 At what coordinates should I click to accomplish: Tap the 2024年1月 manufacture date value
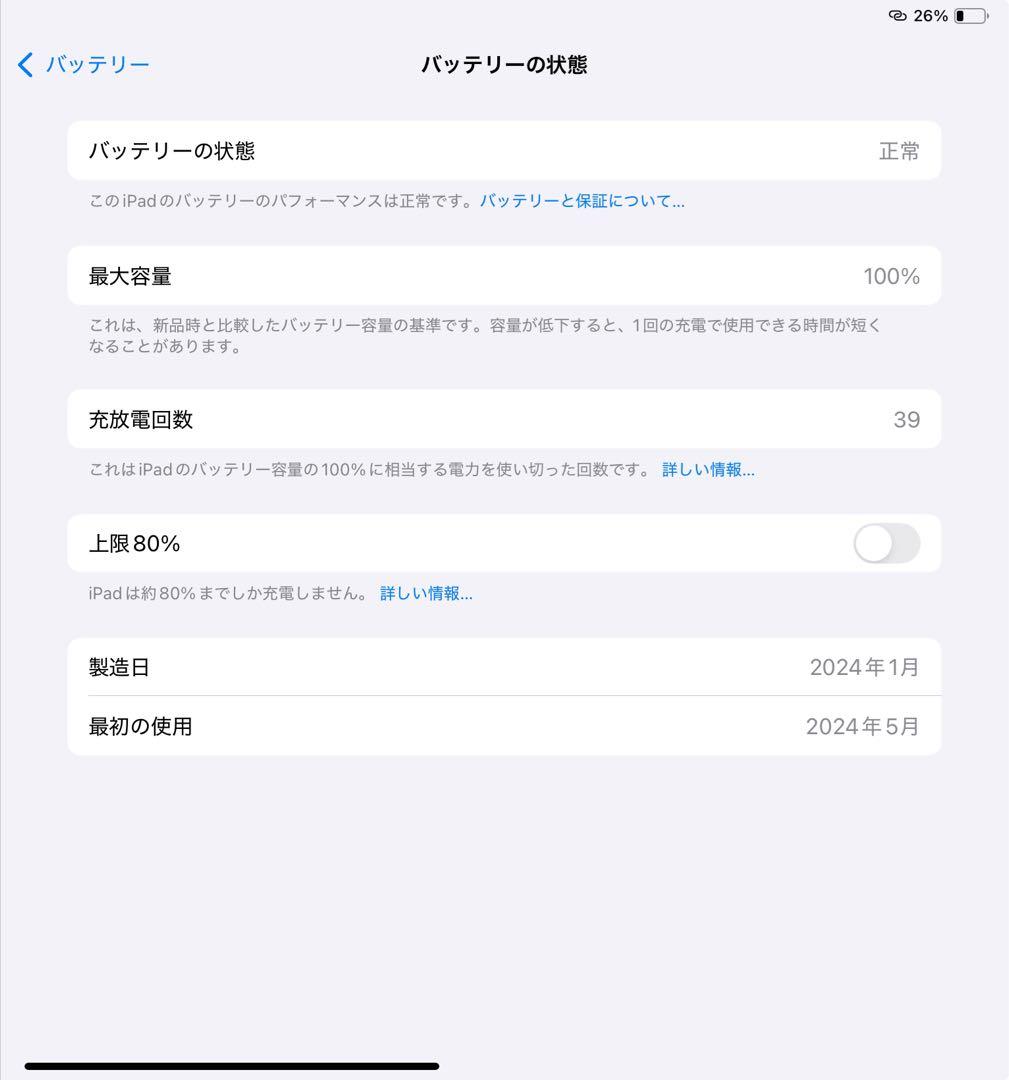click(864, 666)
